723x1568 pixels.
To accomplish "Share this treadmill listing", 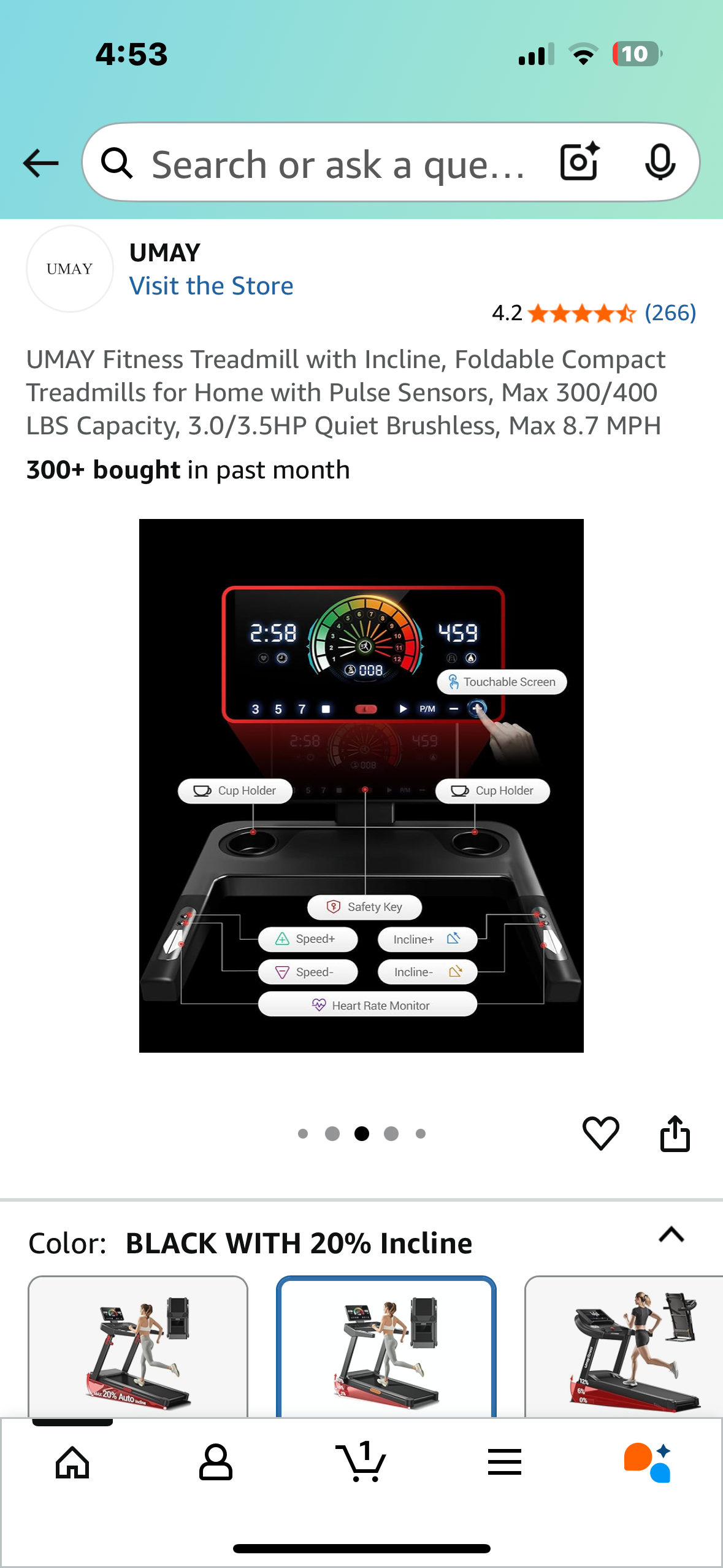I will tap(675, 1132).
